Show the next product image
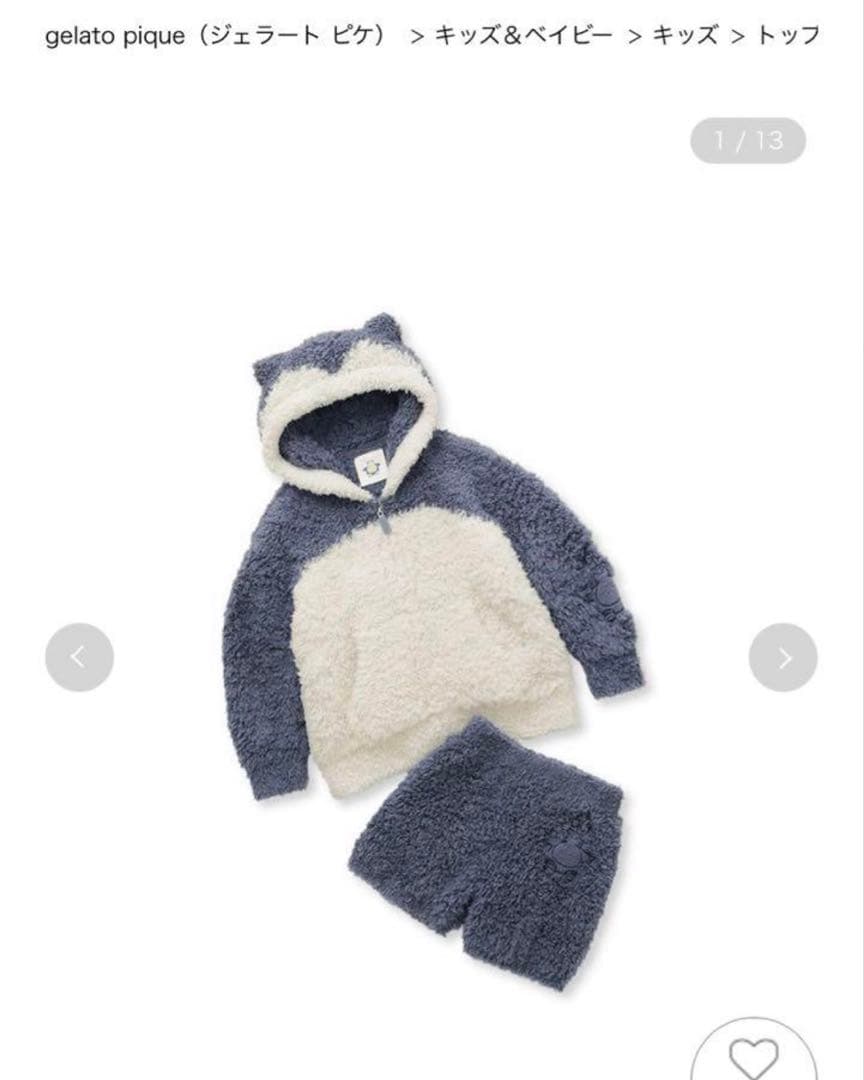Image resolution: width=864 pixels, height=1080 pixels. [x=783, y=657]
